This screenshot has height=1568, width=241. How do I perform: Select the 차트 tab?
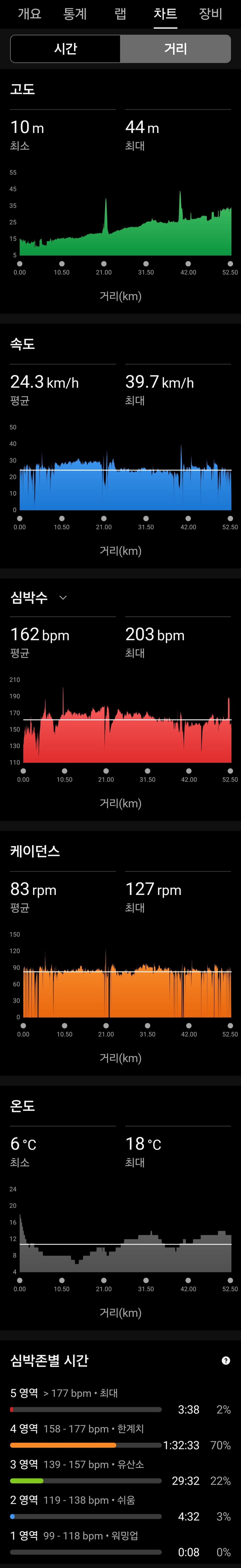(165, 13)
